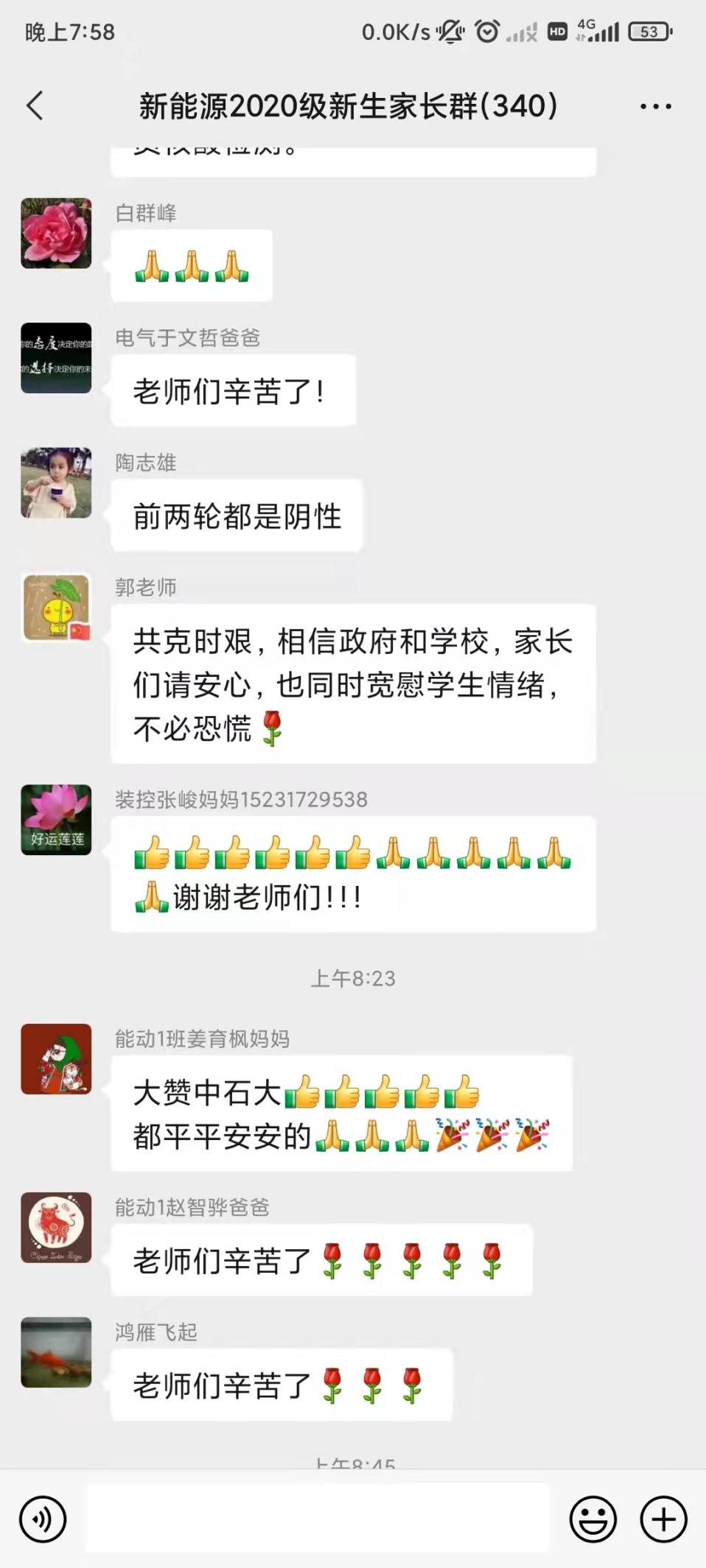View 白群峰's profile avatar

coord(56,233)
